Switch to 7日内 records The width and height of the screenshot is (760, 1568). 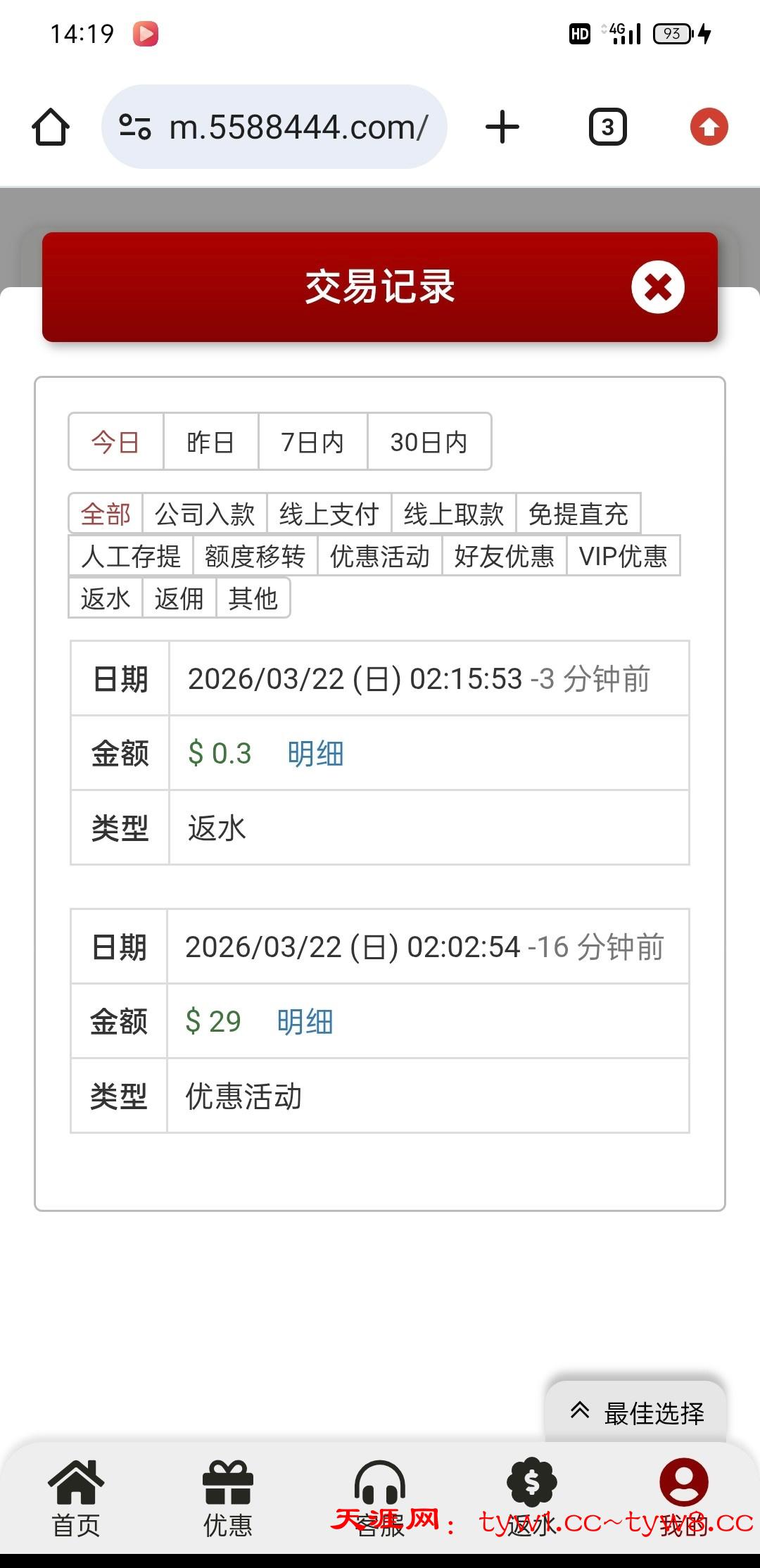[x=312, y=442]
